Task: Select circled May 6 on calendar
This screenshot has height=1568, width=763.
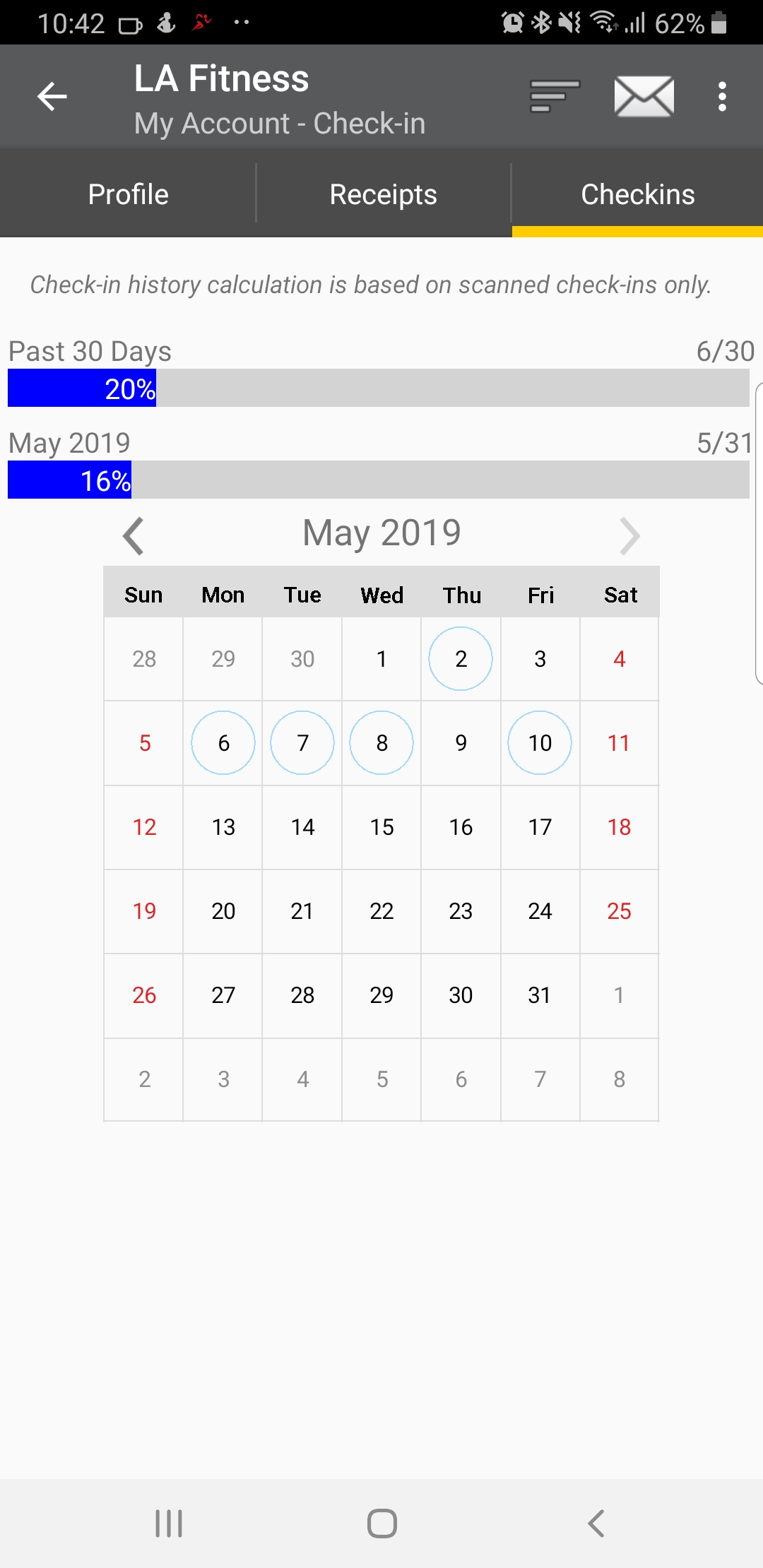Action: pos(223,743)
